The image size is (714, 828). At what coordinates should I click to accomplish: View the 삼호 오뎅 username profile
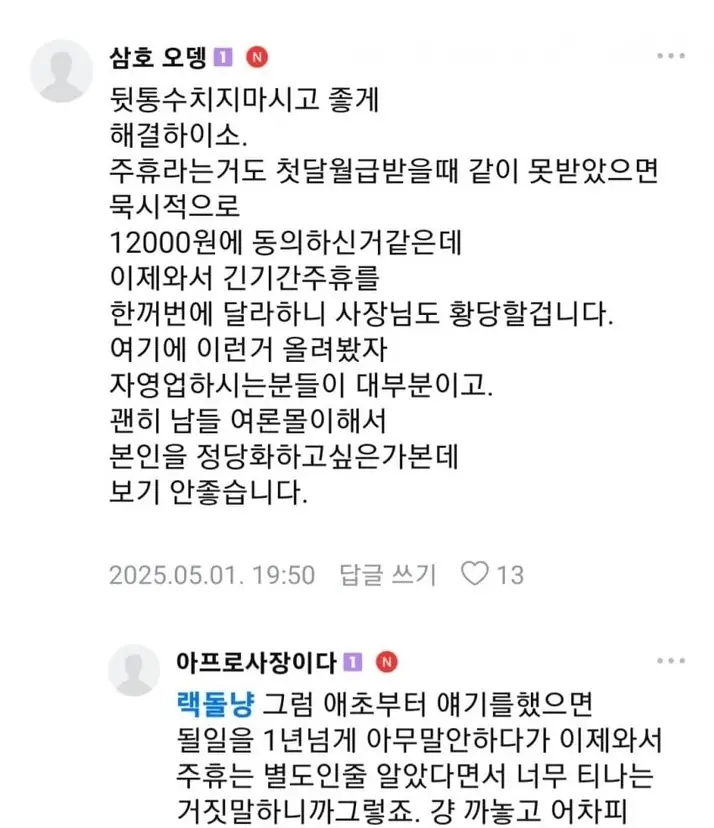pos(157,58)
